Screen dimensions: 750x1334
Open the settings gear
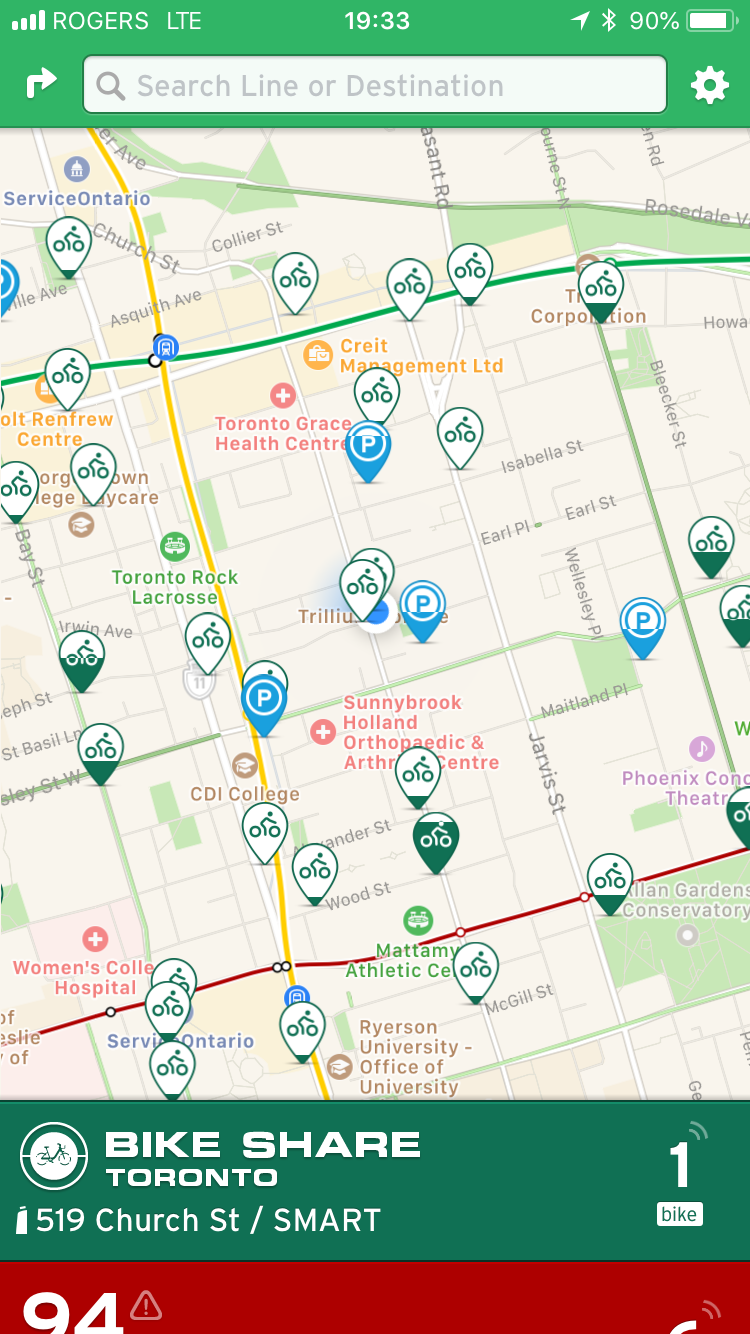point(709,86)
